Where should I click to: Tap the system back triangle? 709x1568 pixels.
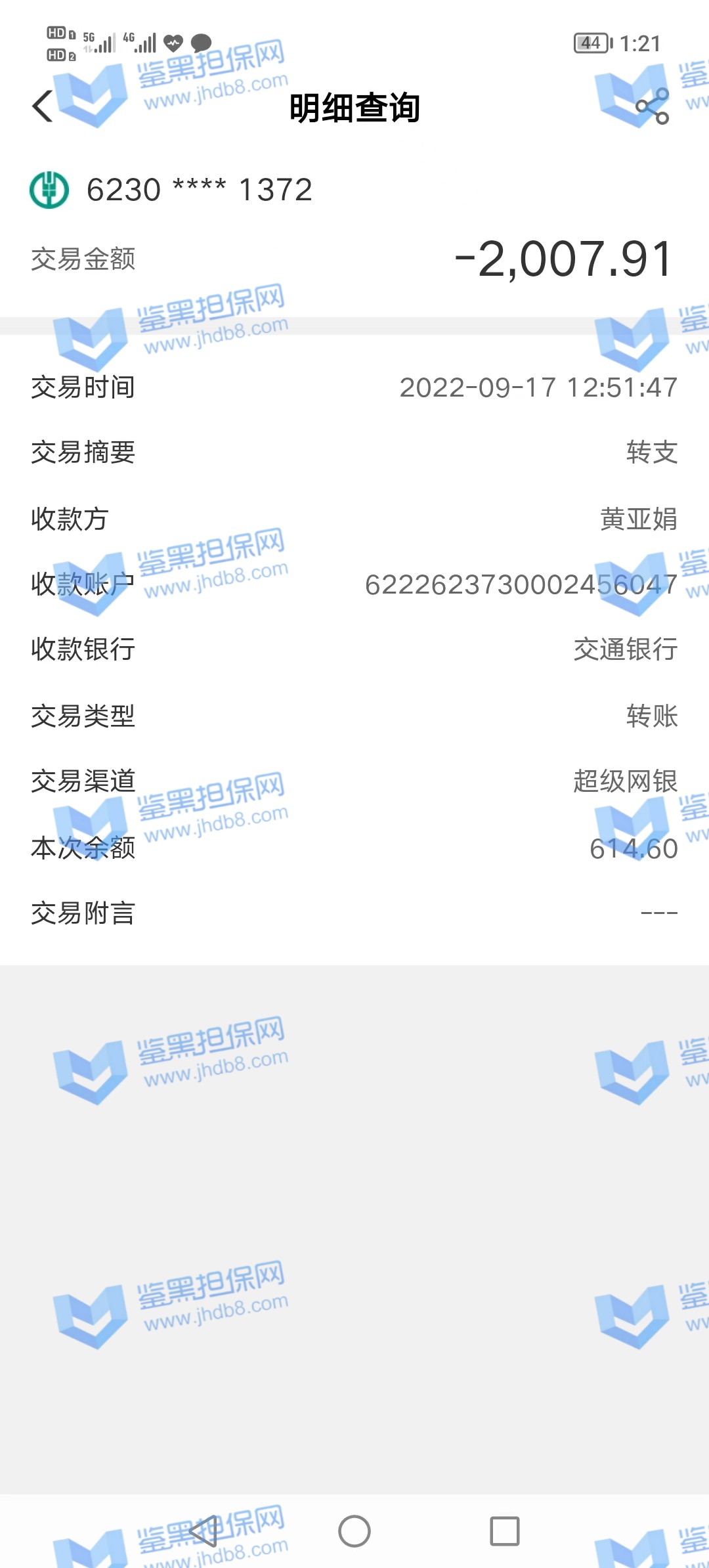204,1531
